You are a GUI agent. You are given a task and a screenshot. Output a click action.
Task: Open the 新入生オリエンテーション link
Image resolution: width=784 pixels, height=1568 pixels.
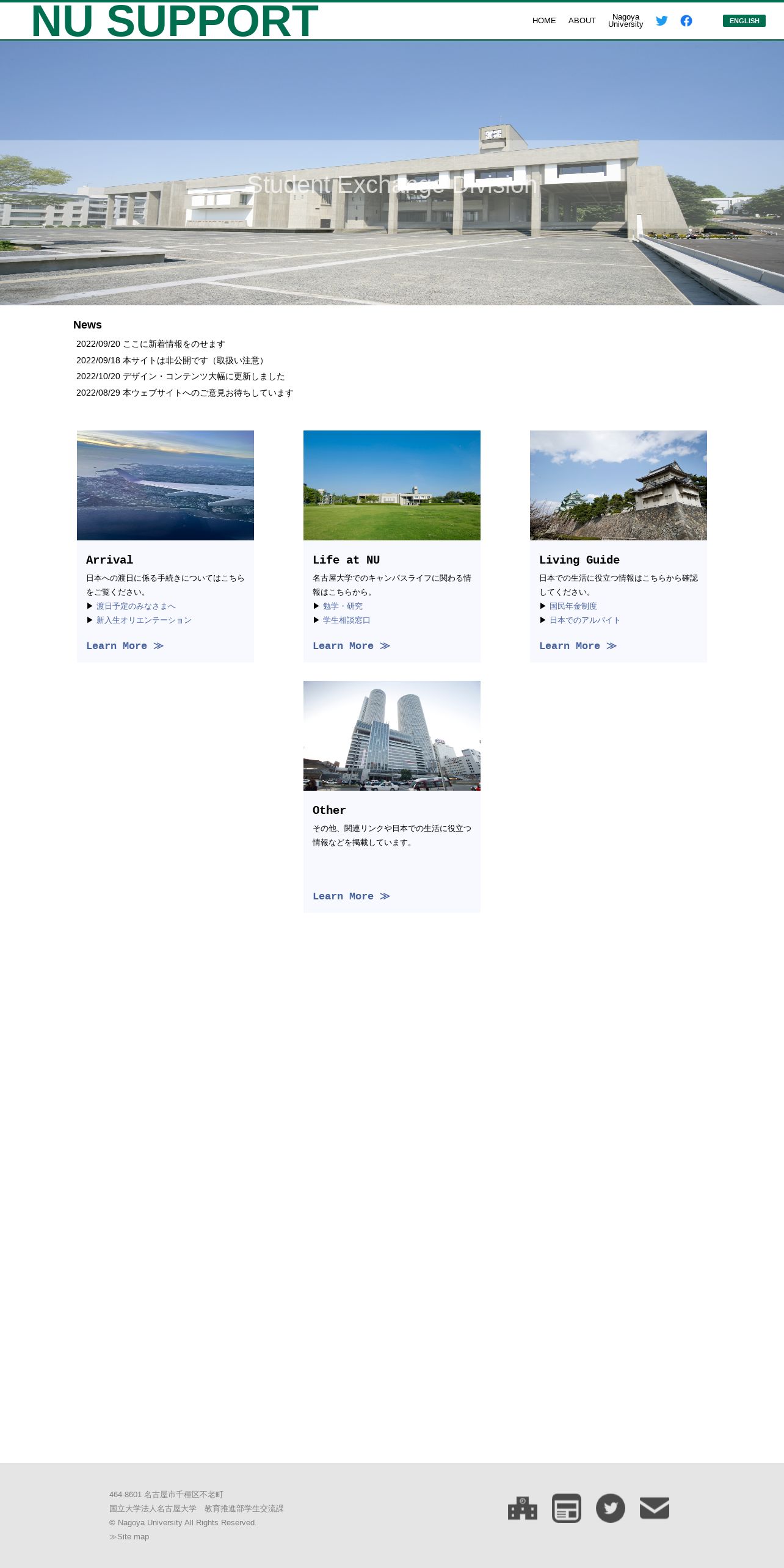pos(143,620)
